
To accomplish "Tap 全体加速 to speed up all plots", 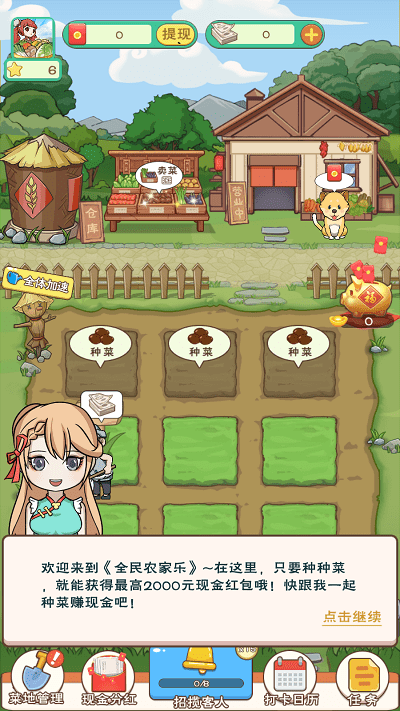I will 38,283.
